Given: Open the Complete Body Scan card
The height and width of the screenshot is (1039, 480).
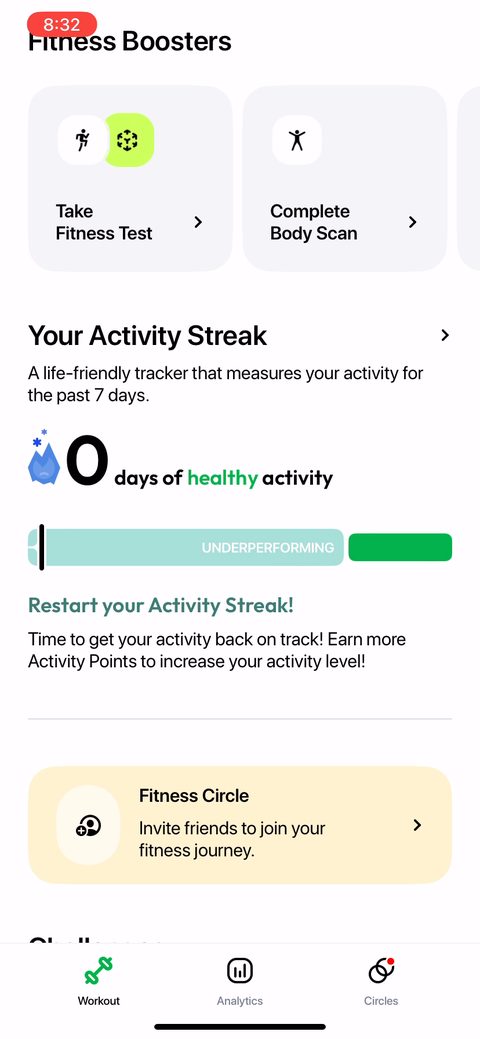Looking at the screenshot, I should click(345, 178).
